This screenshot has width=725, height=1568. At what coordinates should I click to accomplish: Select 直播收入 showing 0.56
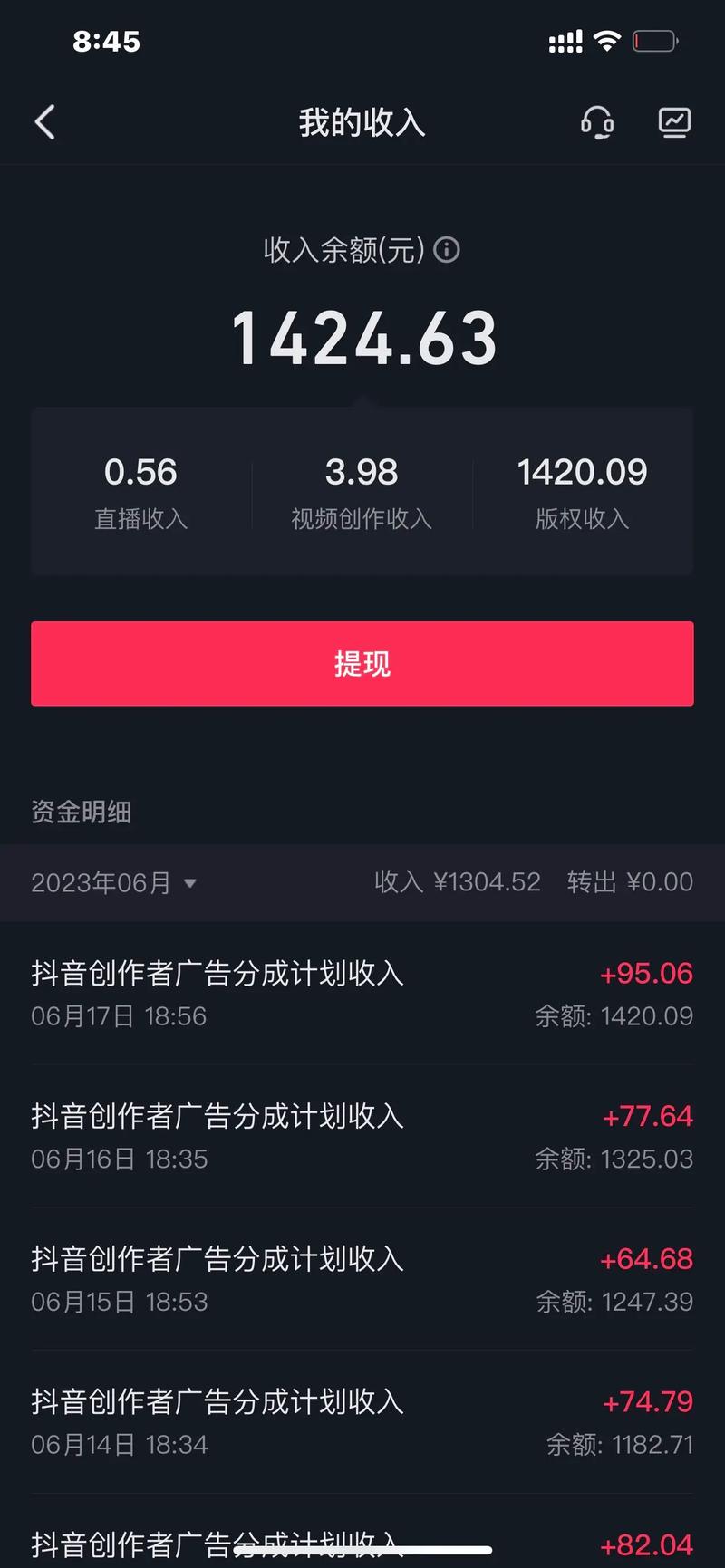click(140, 492)
